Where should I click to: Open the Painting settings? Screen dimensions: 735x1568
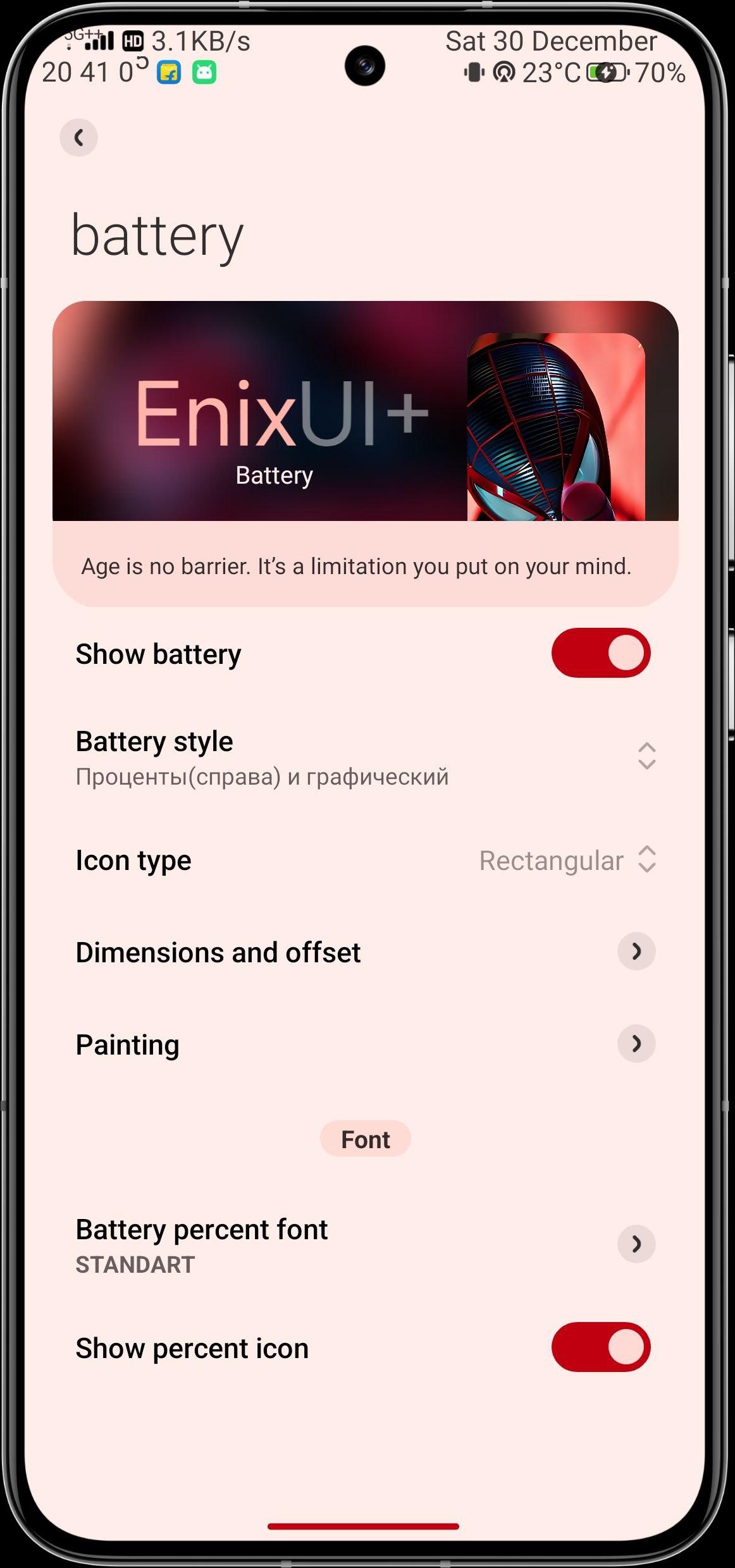point(636,1044)
